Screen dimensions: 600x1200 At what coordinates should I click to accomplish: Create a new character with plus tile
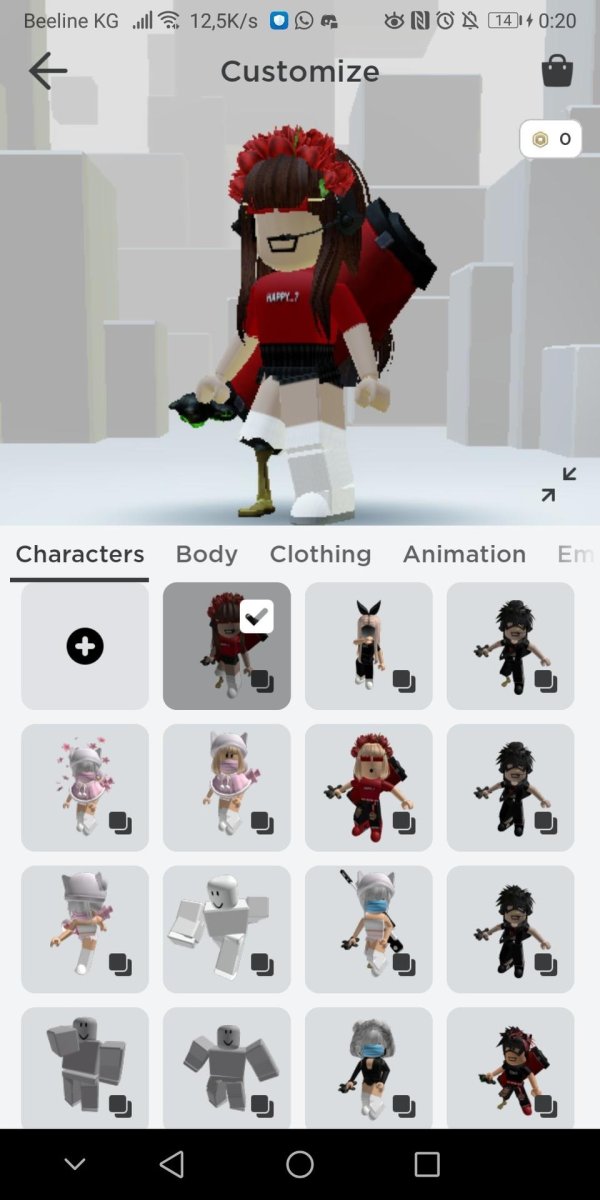[x=85, y=647]
